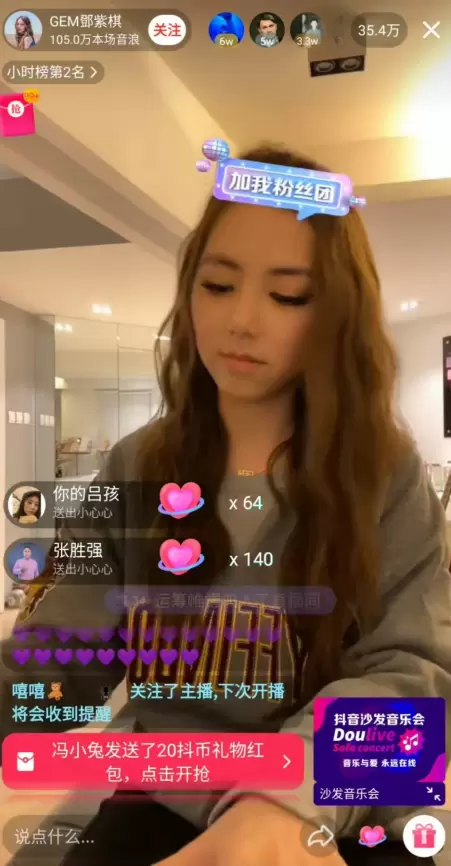This screenshot has width=451, height=866.
Task: Open 冯小兔's 20抖币 red packet banner
Action: pos(153,761)
